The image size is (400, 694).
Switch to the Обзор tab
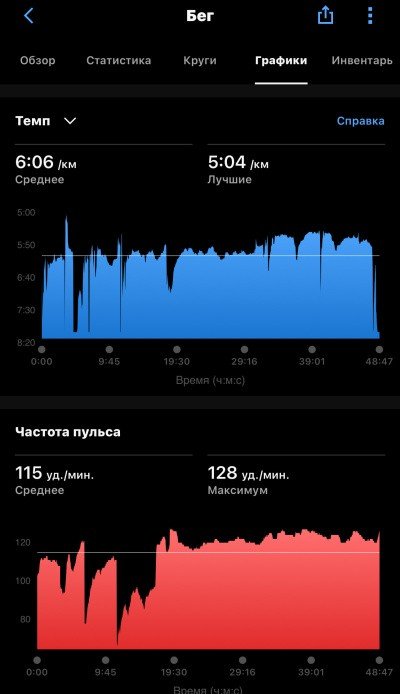tap(38, 61)
